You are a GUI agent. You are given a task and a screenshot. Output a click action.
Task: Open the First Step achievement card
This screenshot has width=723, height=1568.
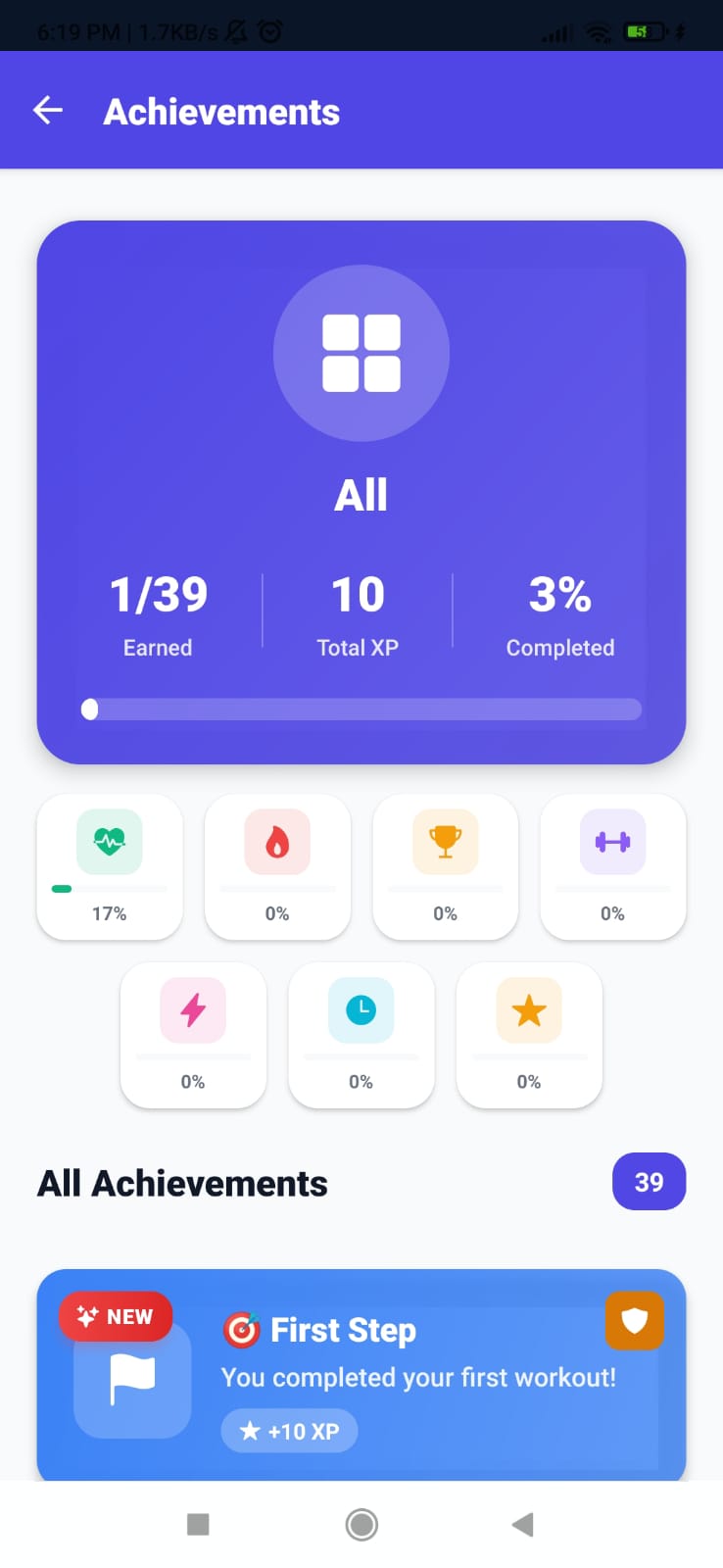(x=361, y=1372)
